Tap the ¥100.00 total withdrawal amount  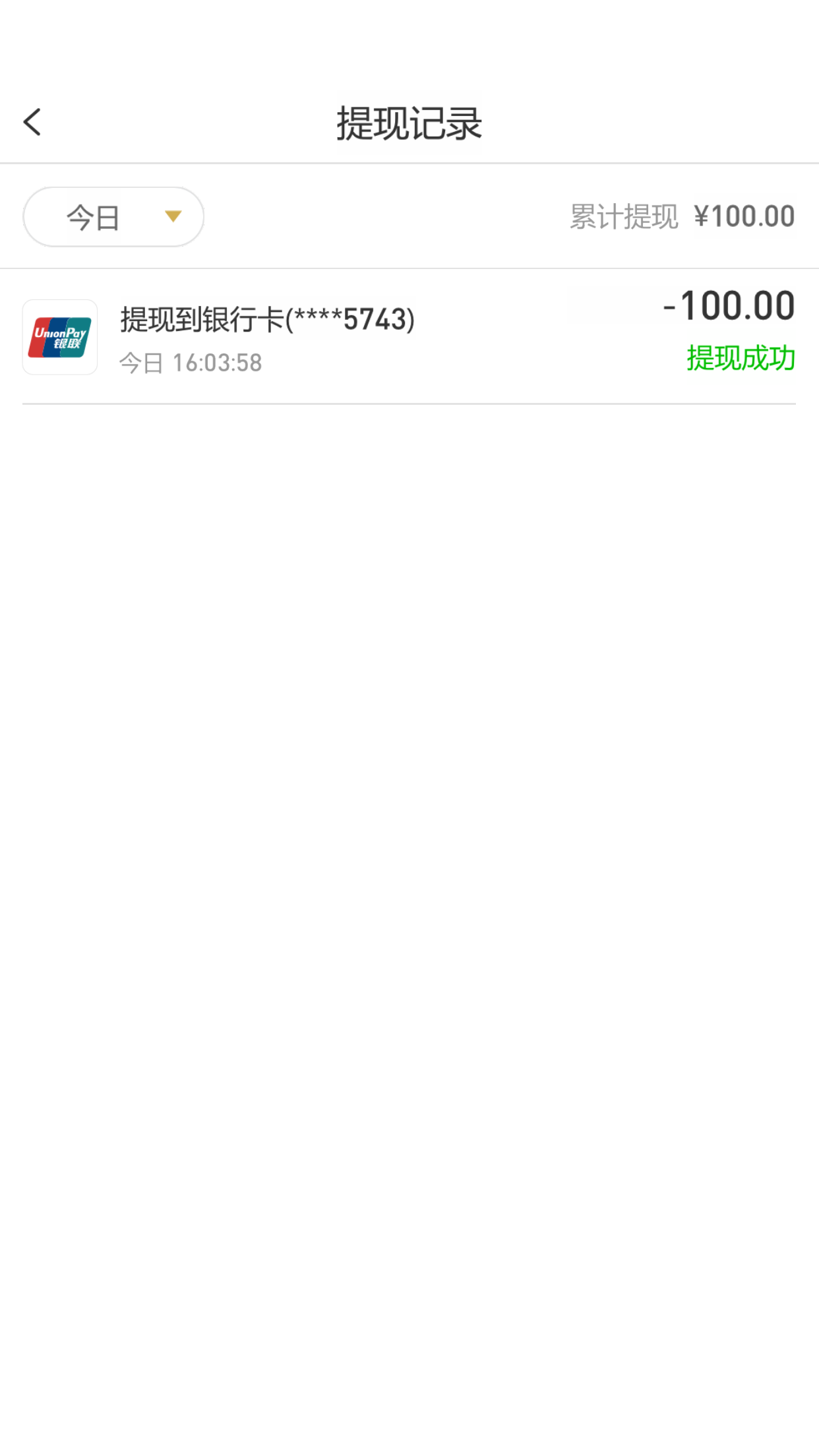point(744,216)
